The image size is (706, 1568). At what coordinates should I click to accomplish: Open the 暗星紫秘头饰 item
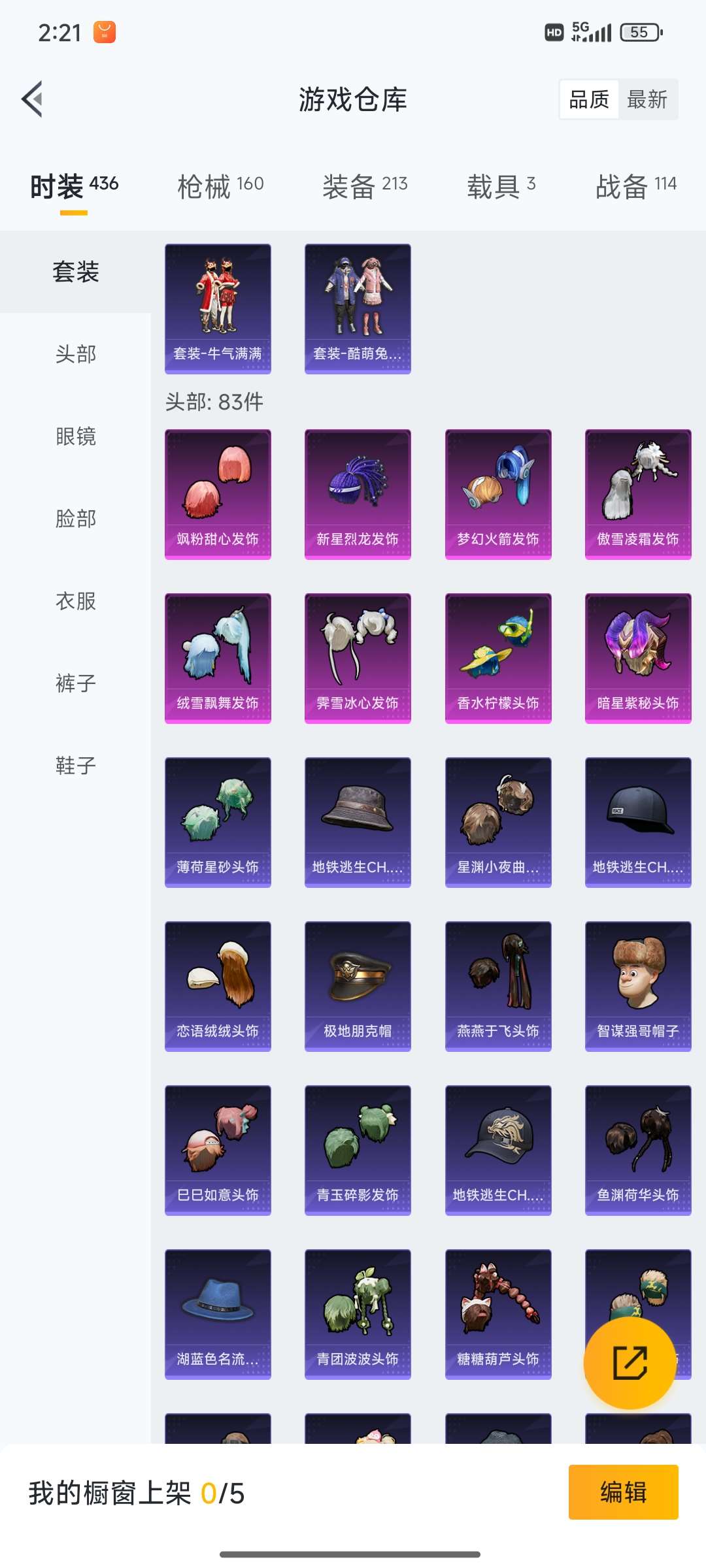click(x=638, y=658)
